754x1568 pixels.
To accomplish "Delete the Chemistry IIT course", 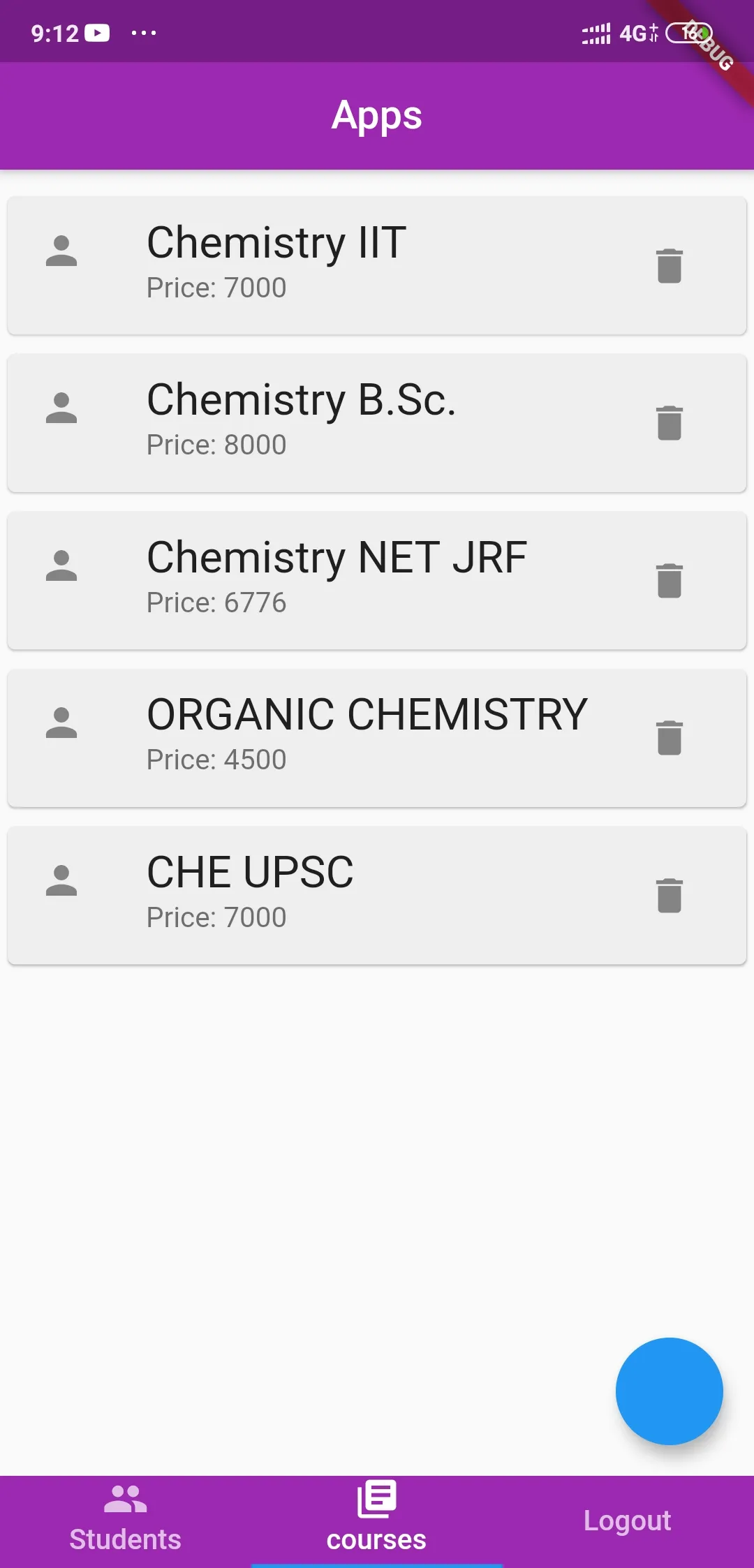I will (669, 266).
